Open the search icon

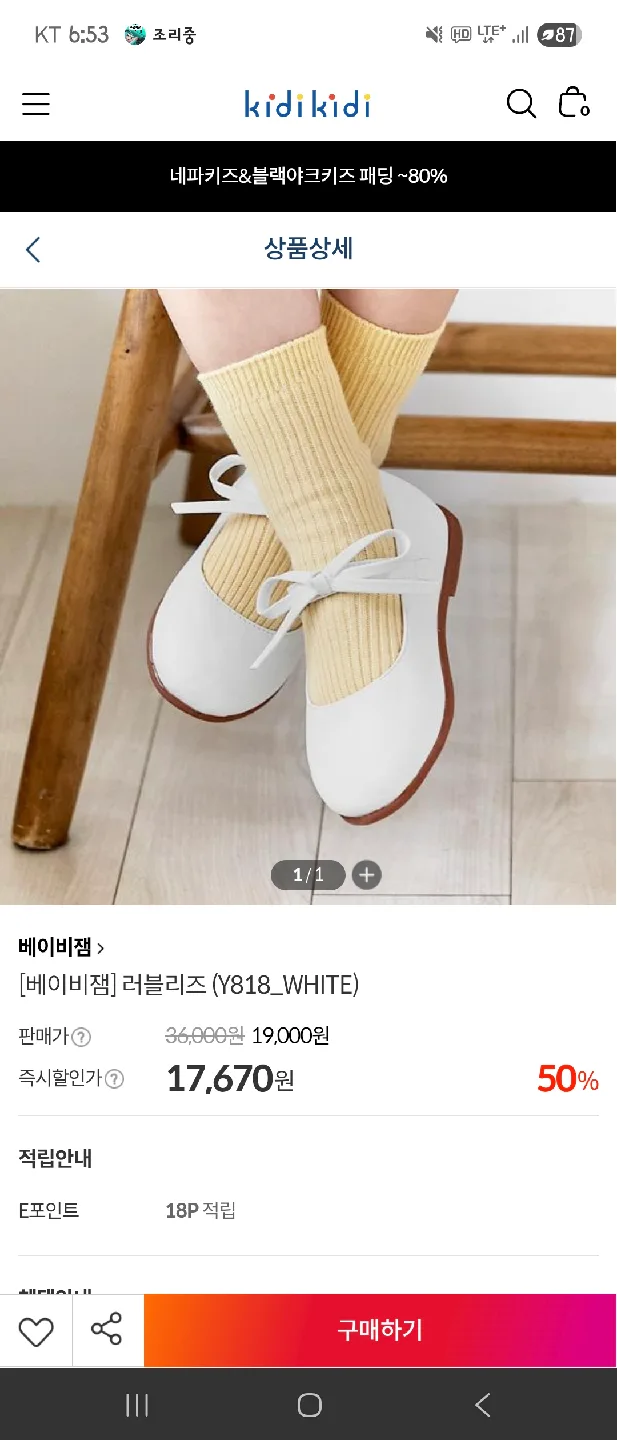521,103
